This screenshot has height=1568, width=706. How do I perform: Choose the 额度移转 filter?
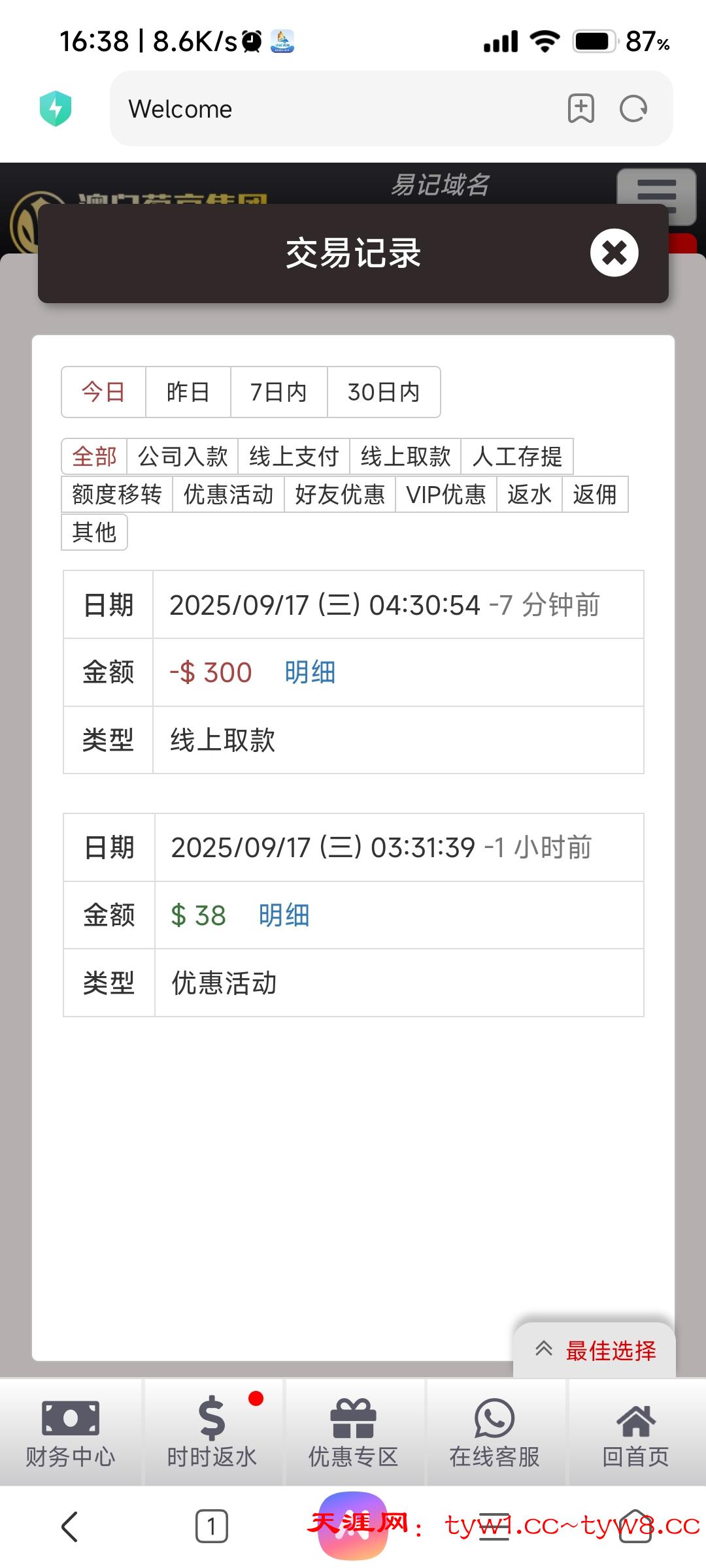[117, 495]
